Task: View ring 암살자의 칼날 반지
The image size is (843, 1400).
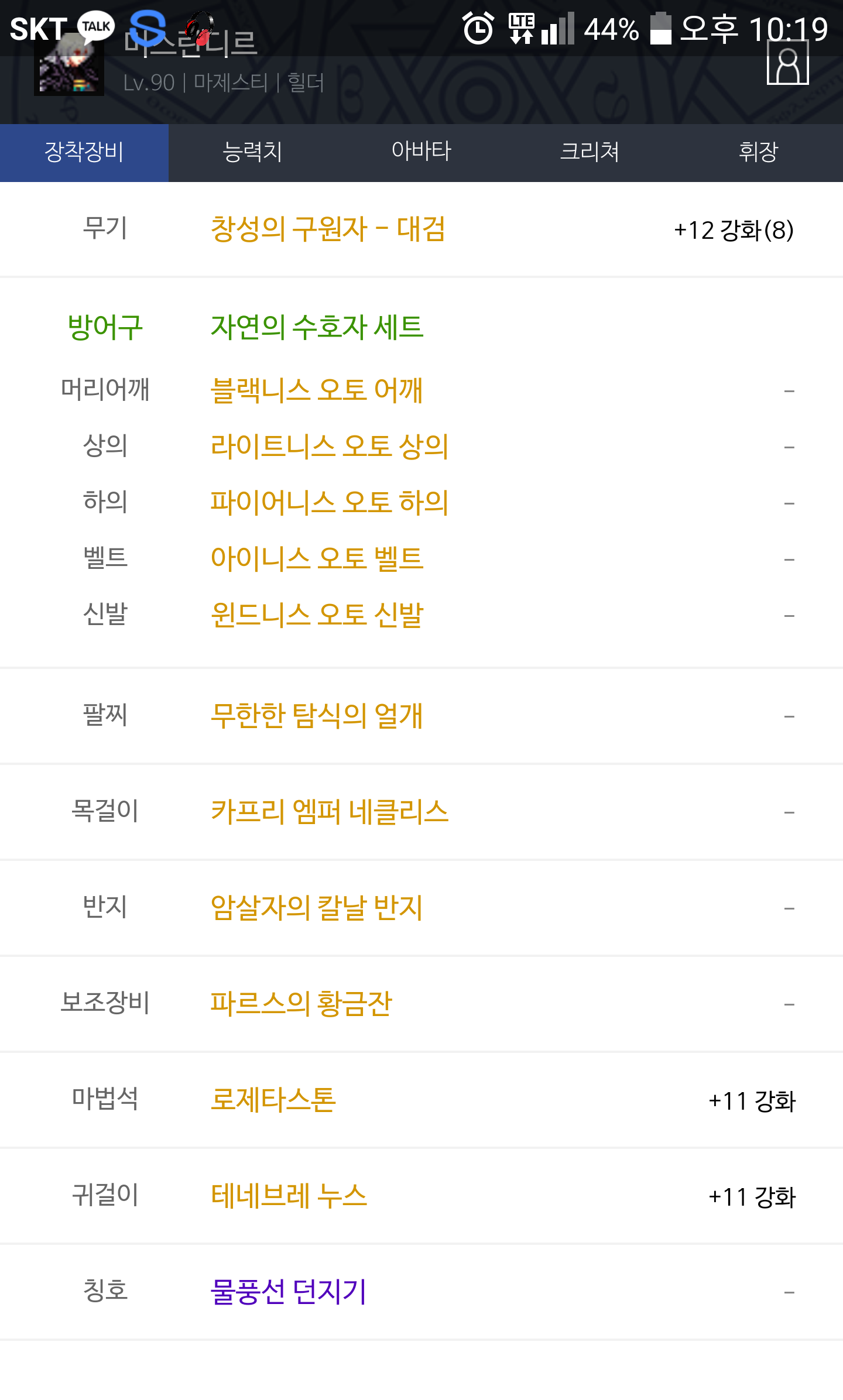Action: click(x=316, y=907)
